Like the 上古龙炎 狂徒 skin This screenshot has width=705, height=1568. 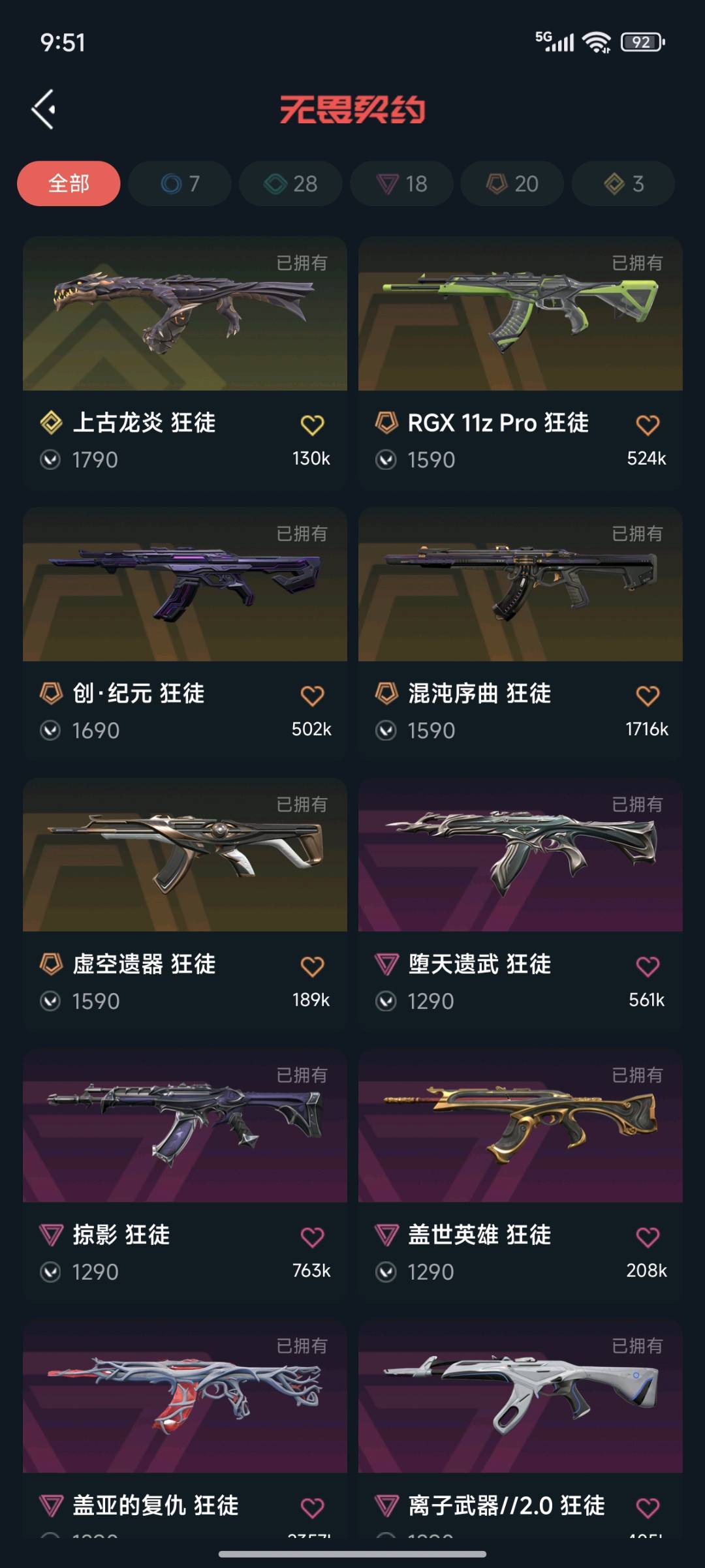click(312, 425)
